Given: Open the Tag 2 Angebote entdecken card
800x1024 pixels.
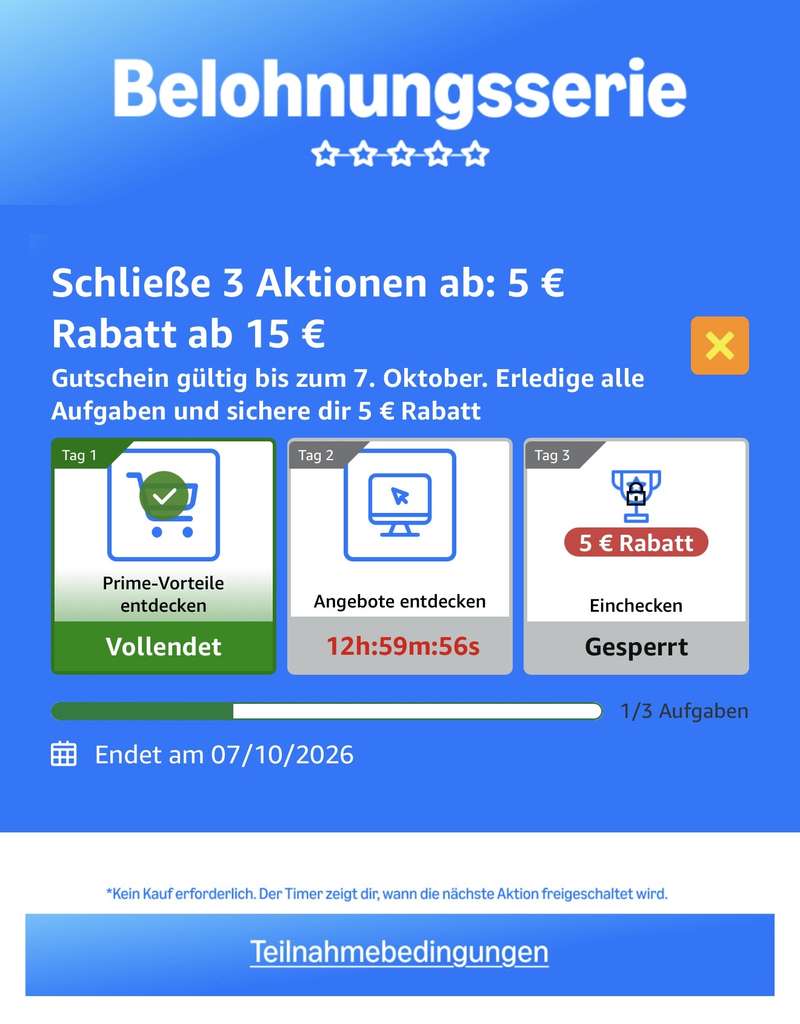Looking at the screenshot, I should 400,556.
